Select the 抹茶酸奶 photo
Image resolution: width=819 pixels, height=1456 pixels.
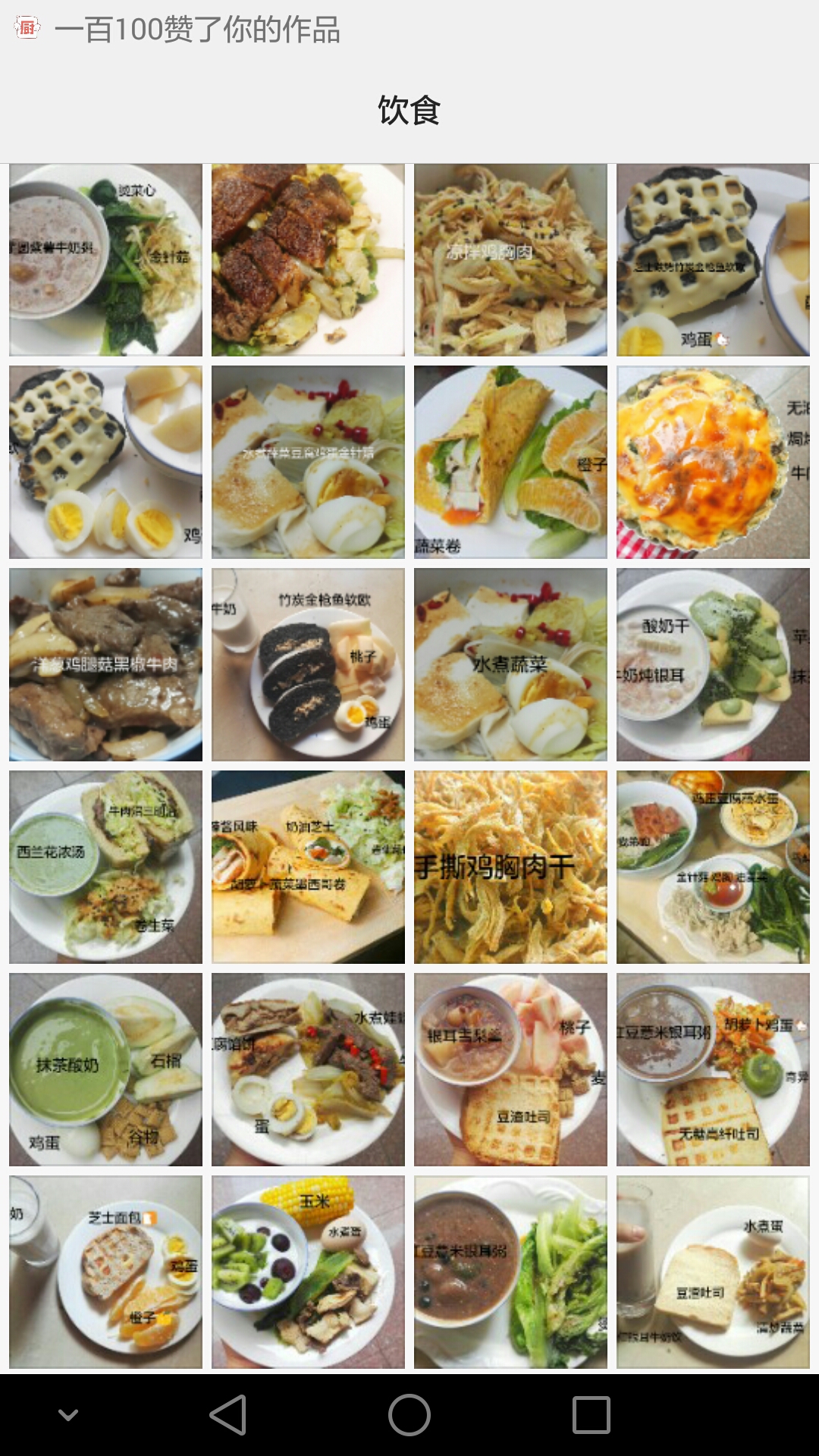click(x=105, y=1069)
